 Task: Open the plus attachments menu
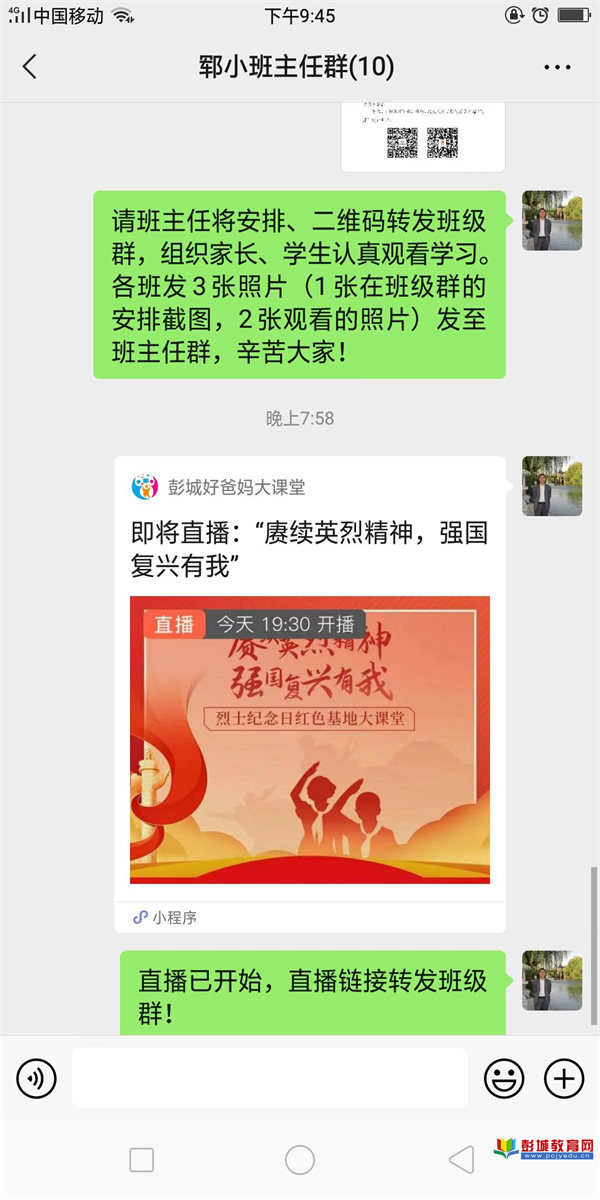point(564,1078)
